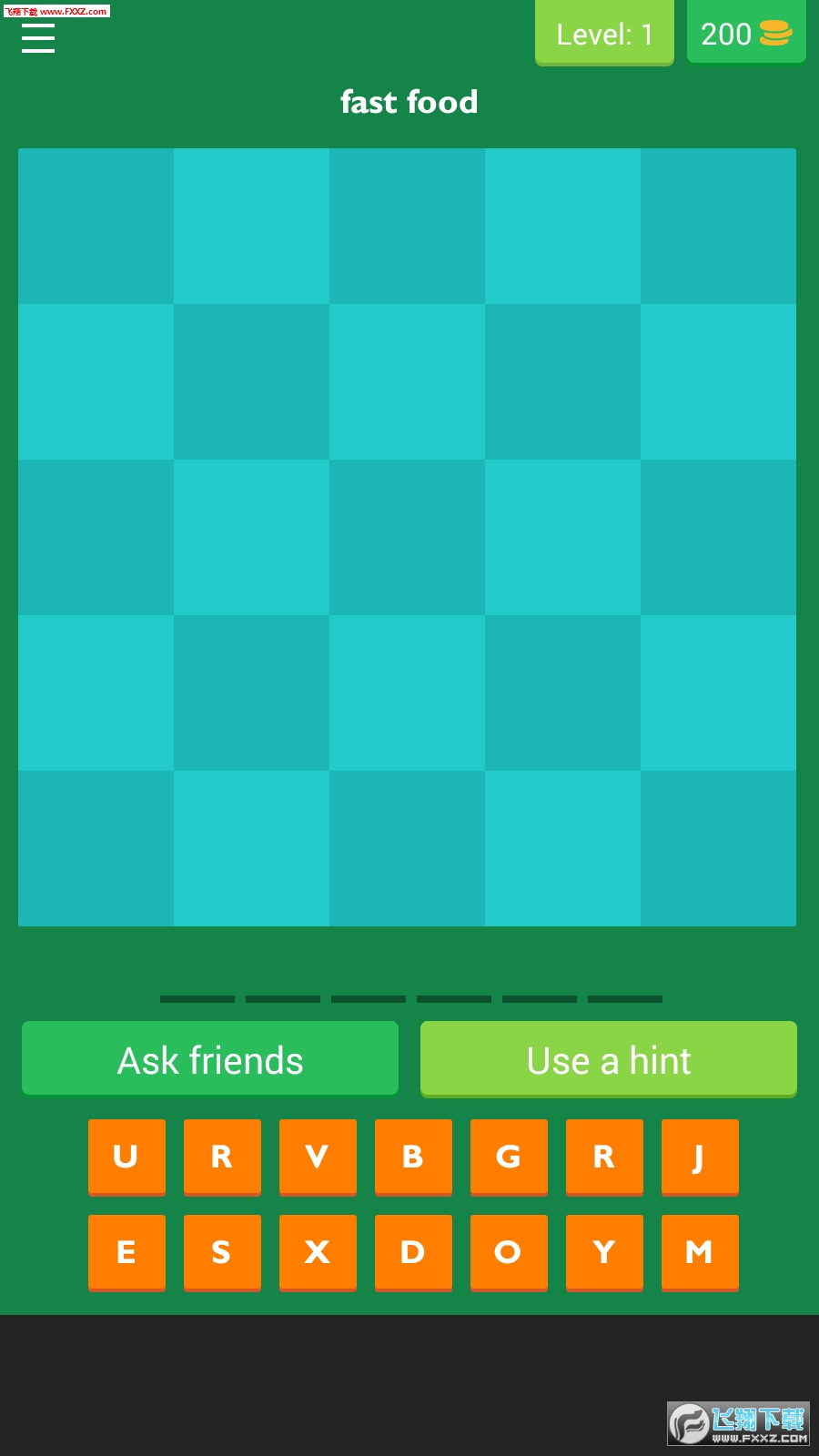Image resolution: width=819 pixels, height=1456 pixels.
Task: Tap the 200 coins button
Action: (745, 34)
